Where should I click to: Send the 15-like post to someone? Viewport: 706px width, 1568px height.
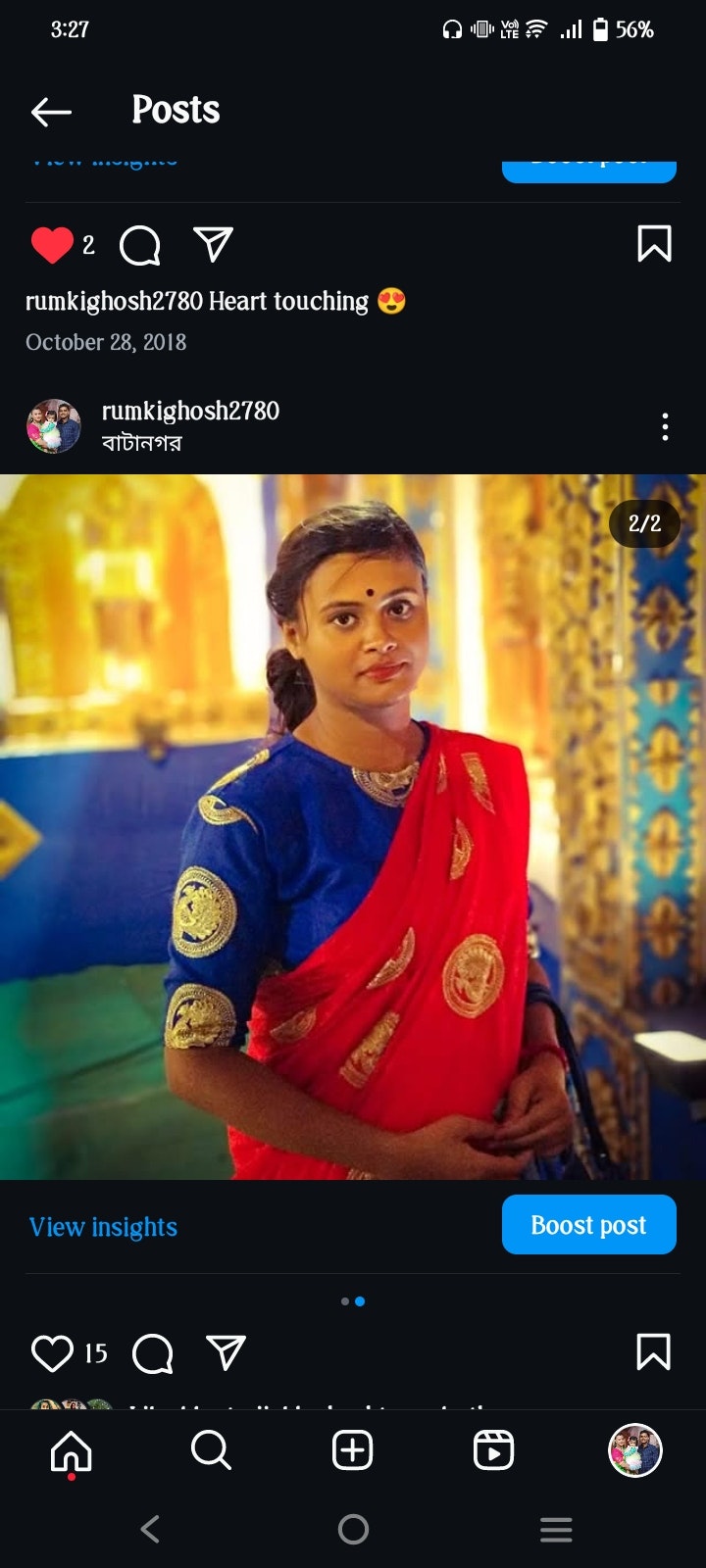(226, 1352)
